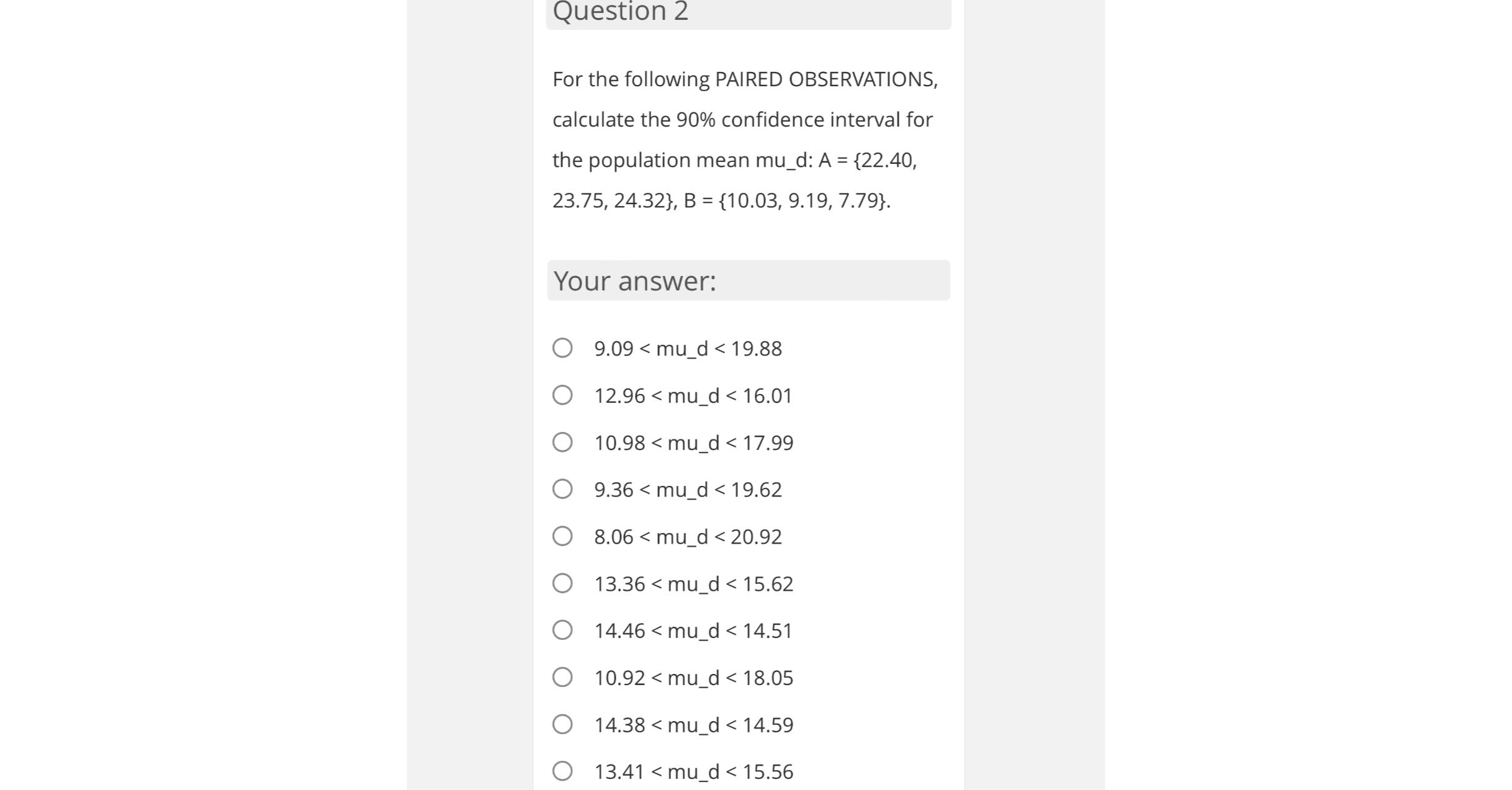
Task: Tap option 14.46 < mu_d < 14.51
Action: point(562,630)
